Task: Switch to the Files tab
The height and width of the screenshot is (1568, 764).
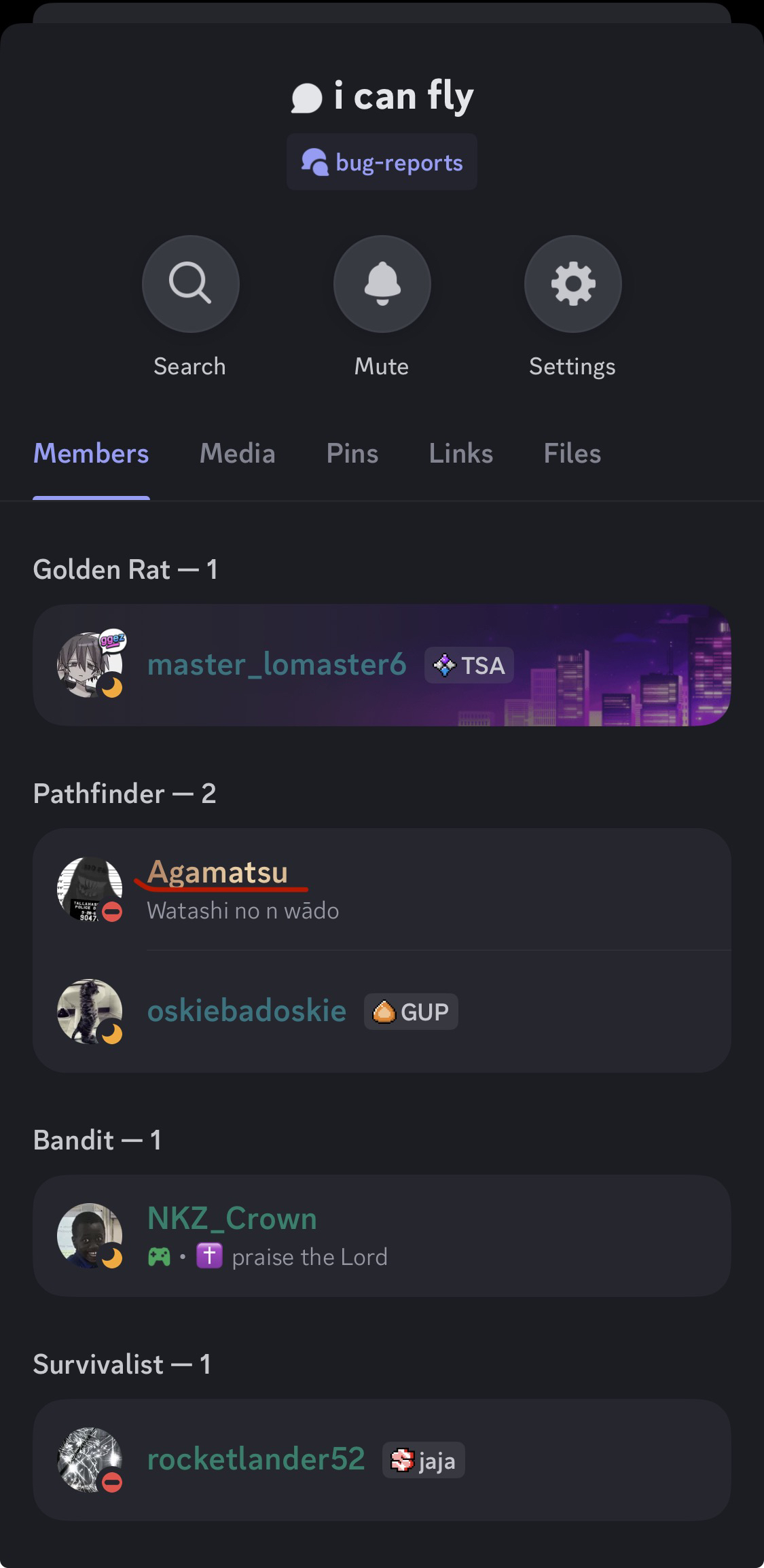Action: (x=572, y=454)
